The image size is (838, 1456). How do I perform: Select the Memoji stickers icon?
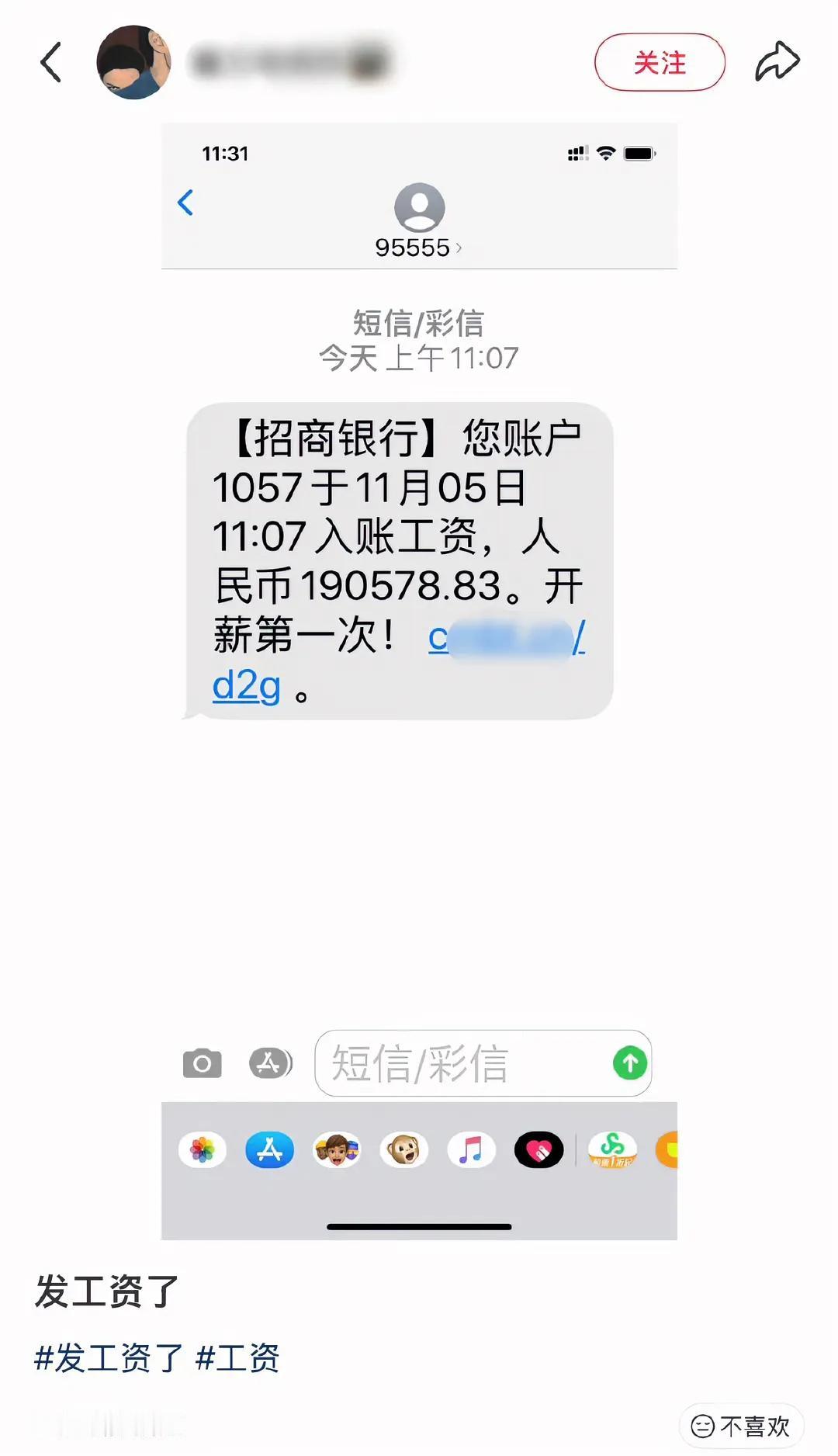click(x=336, y=1150)
